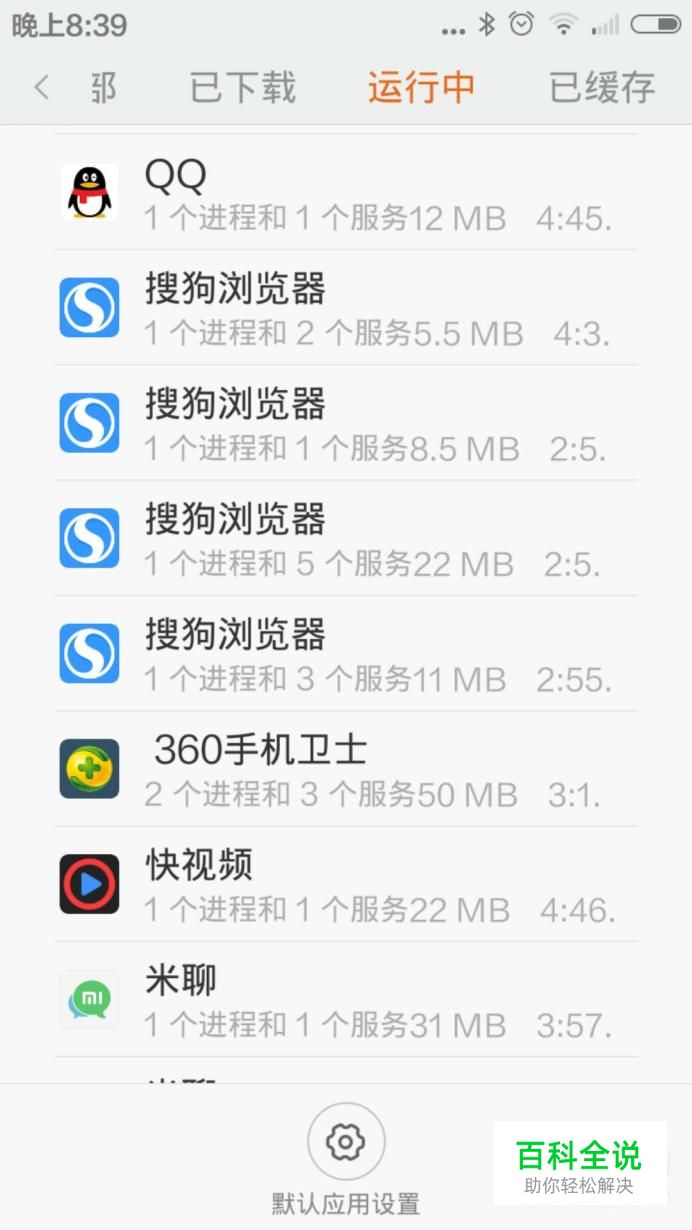Screen dimensions: 692x1230
Task: Open the 360手机卫士 running entry
Action: pyautogui.click(x=345, y=769)
